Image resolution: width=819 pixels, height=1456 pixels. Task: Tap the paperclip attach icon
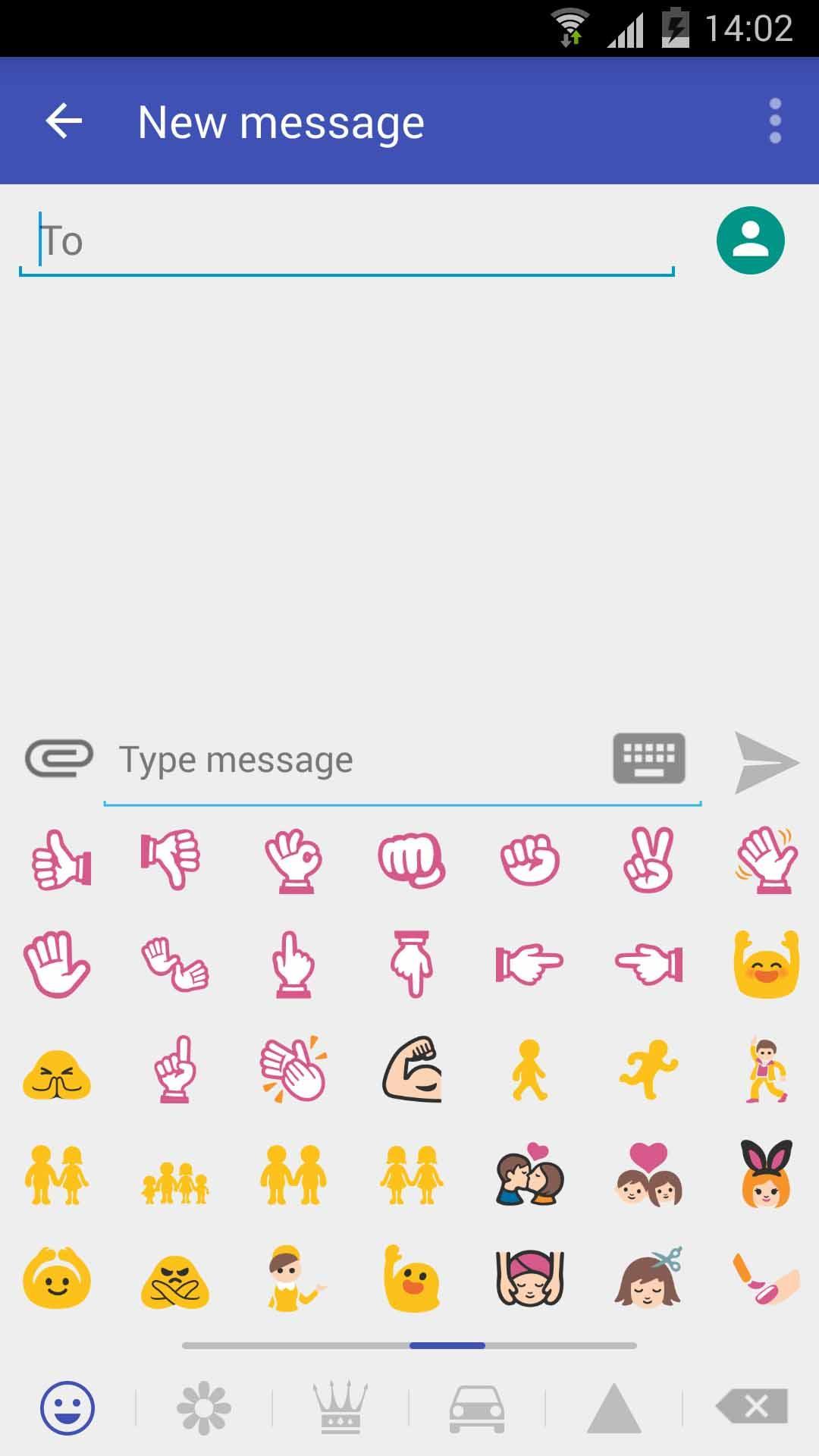[x=59, y=758]
